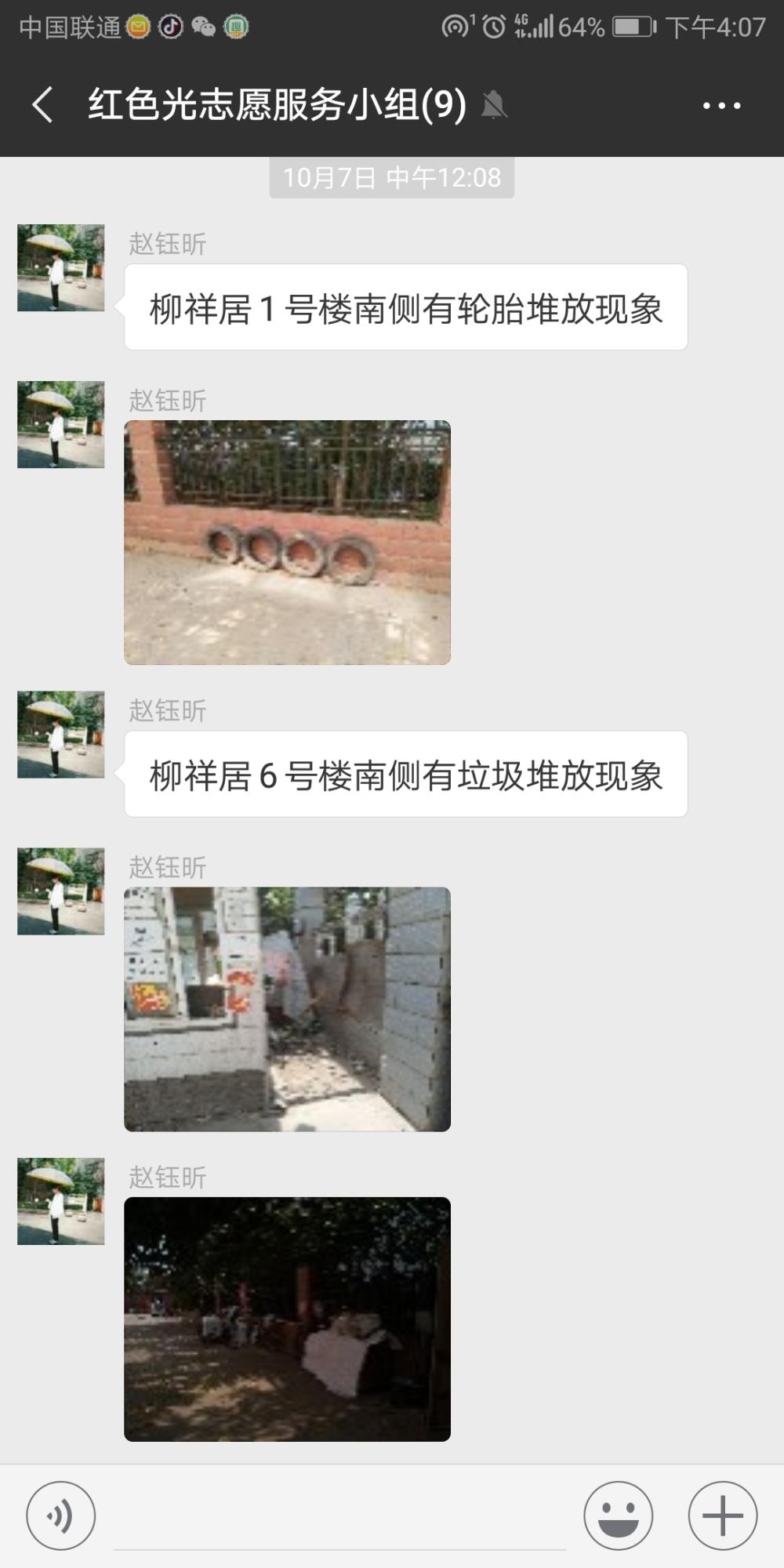The image size is (784, 1568).
Task: Open the photo of garbage beside the building
Action: pyautogui.click(x=287, y=1009)
